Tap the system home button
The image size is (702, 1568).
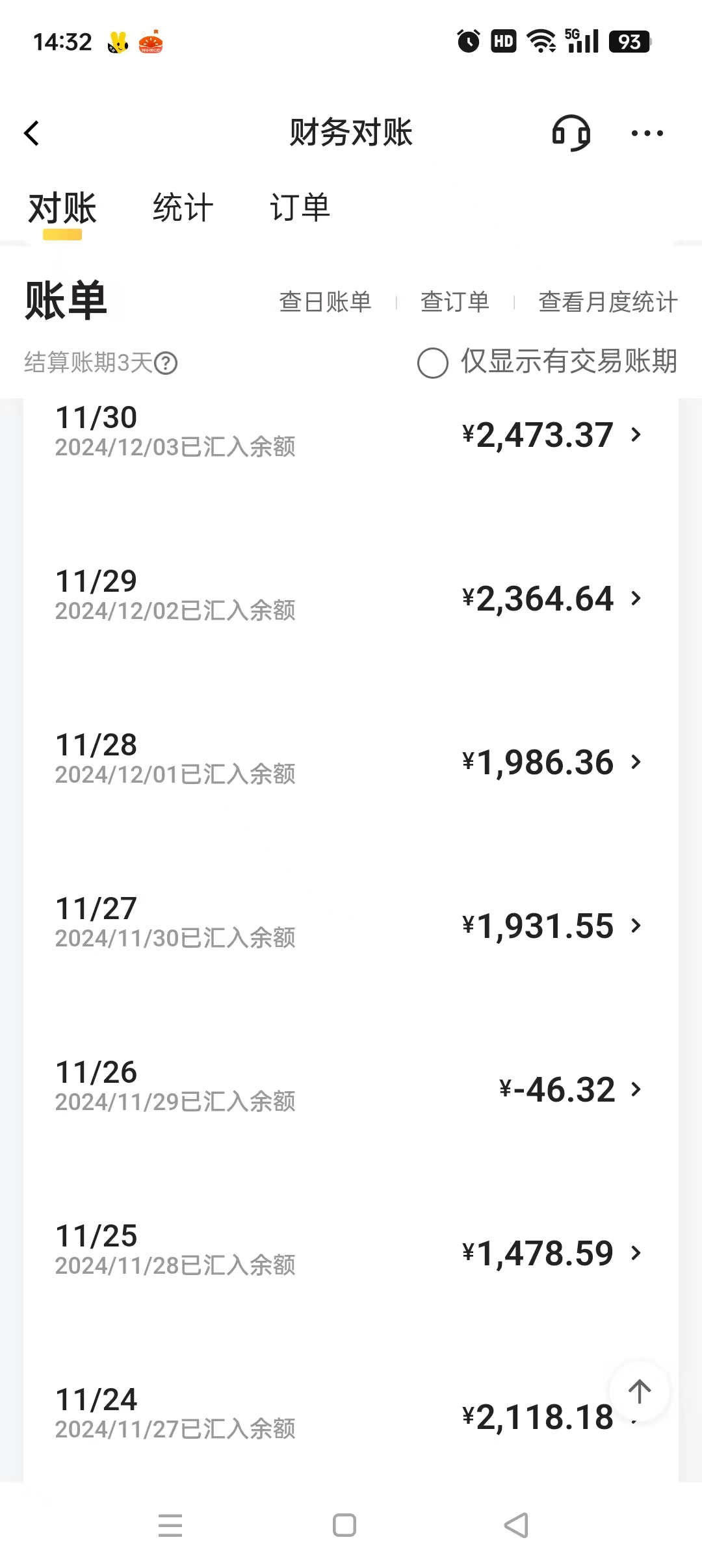[x=344, y=1525]
